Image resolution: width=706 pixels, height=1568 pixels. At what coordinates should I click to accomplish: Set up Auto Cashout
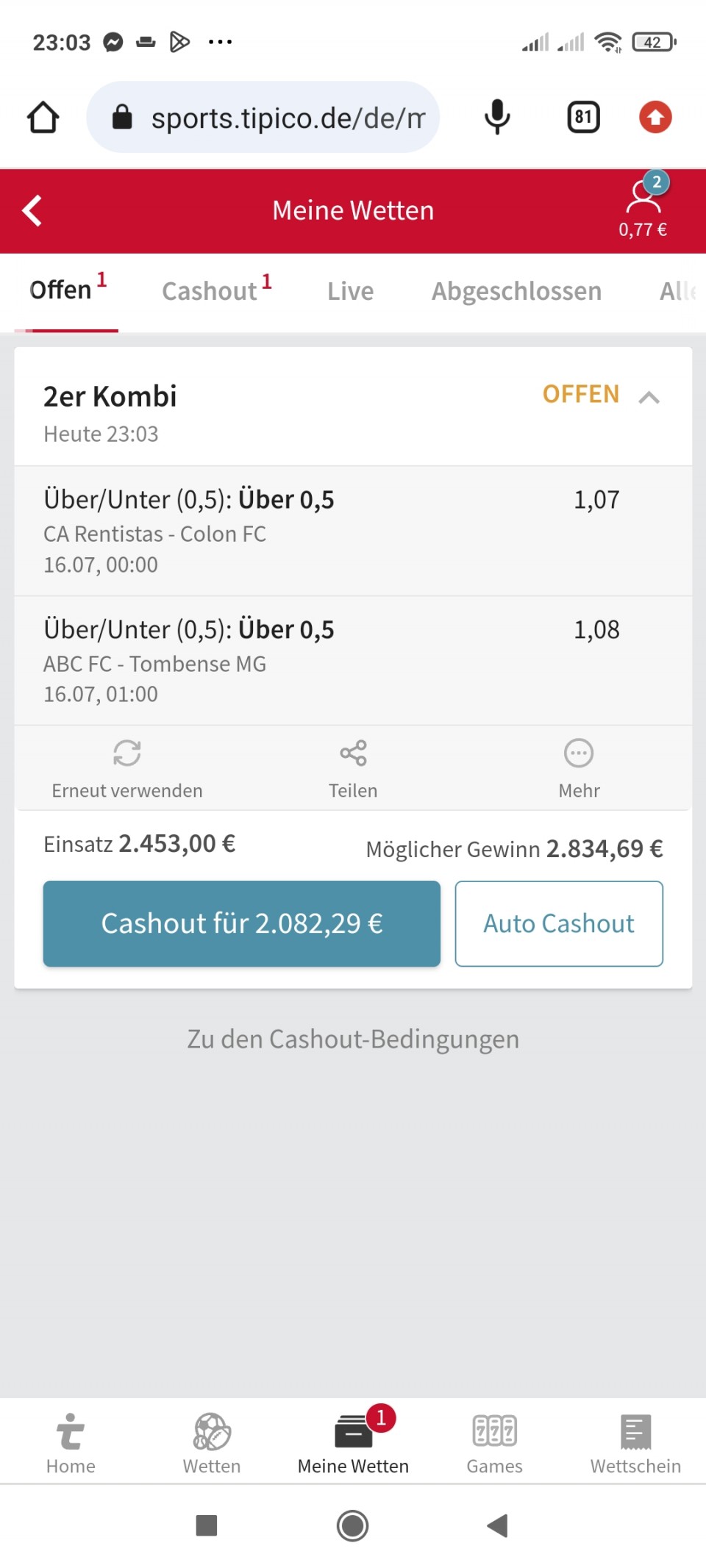click(559, 923)
